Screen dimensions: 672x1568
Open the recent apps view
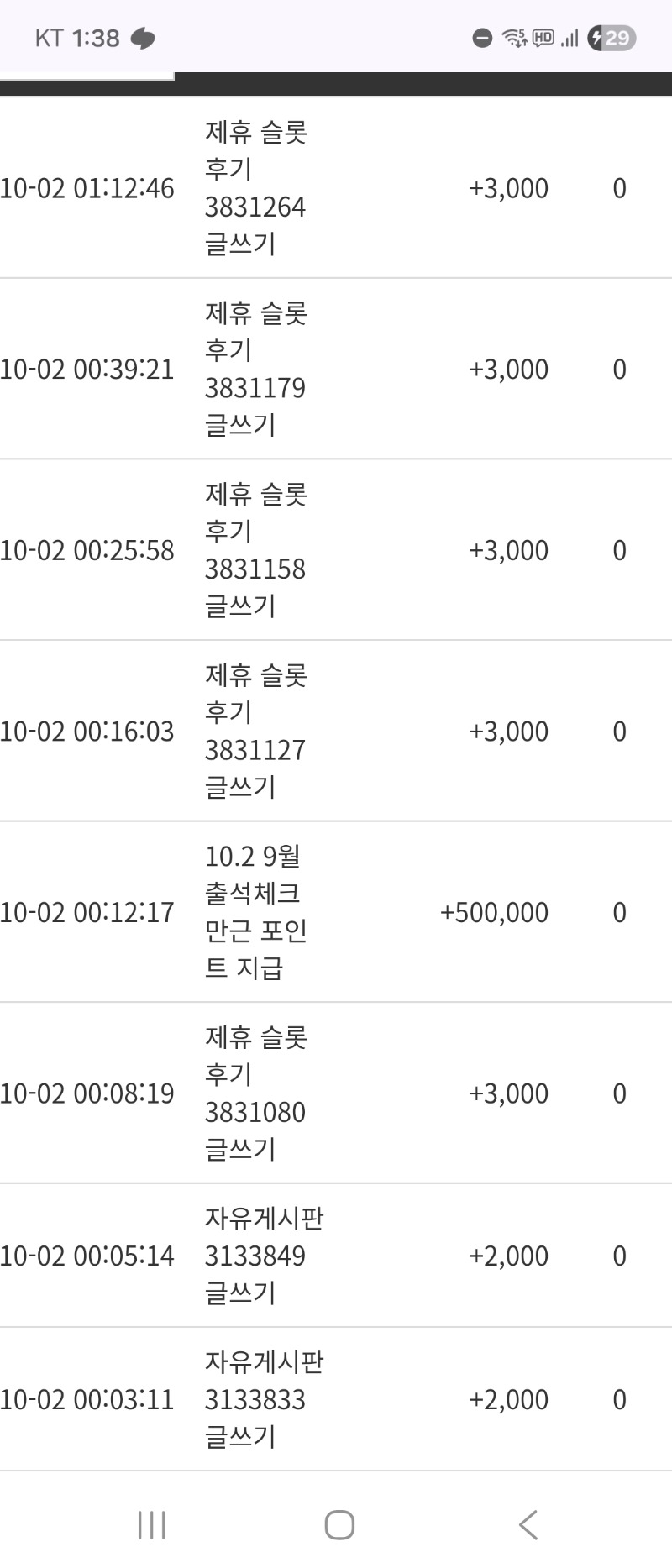[x=152, y=1524]
